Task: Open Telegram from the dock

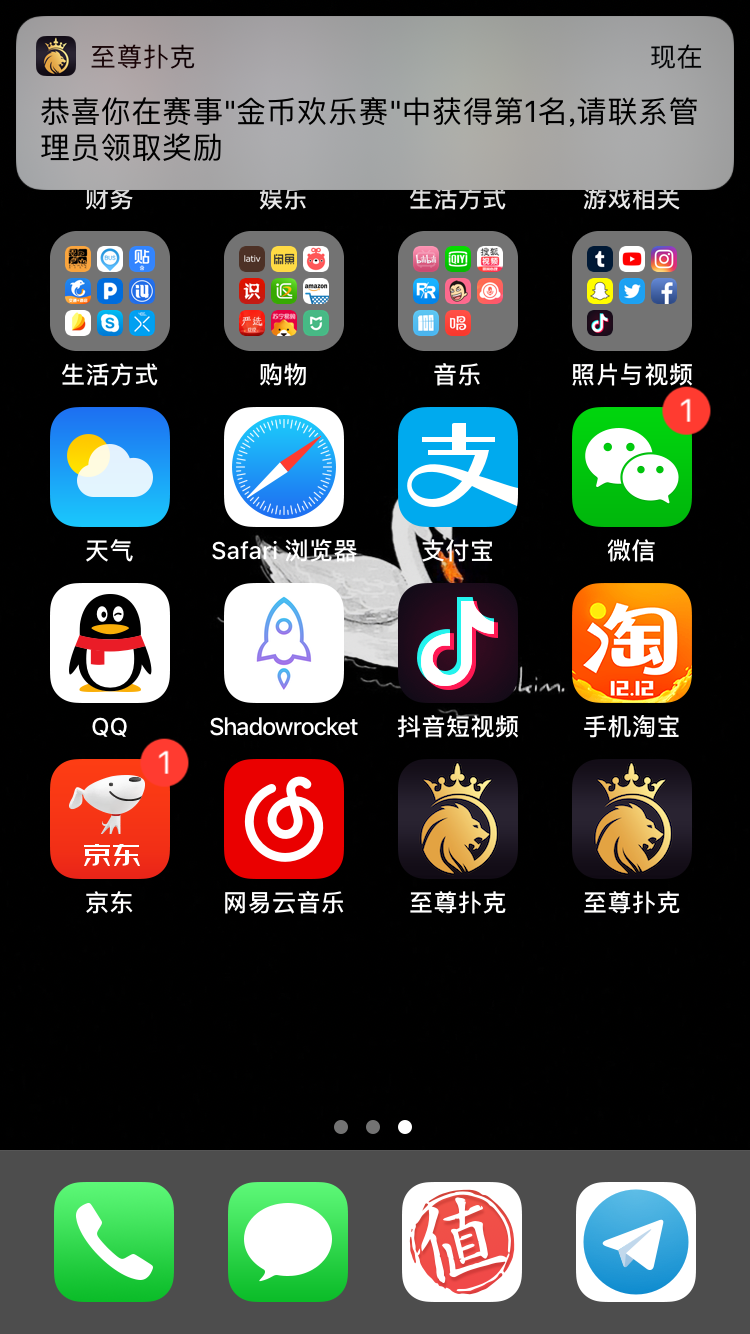Action: pos(636,1242)
